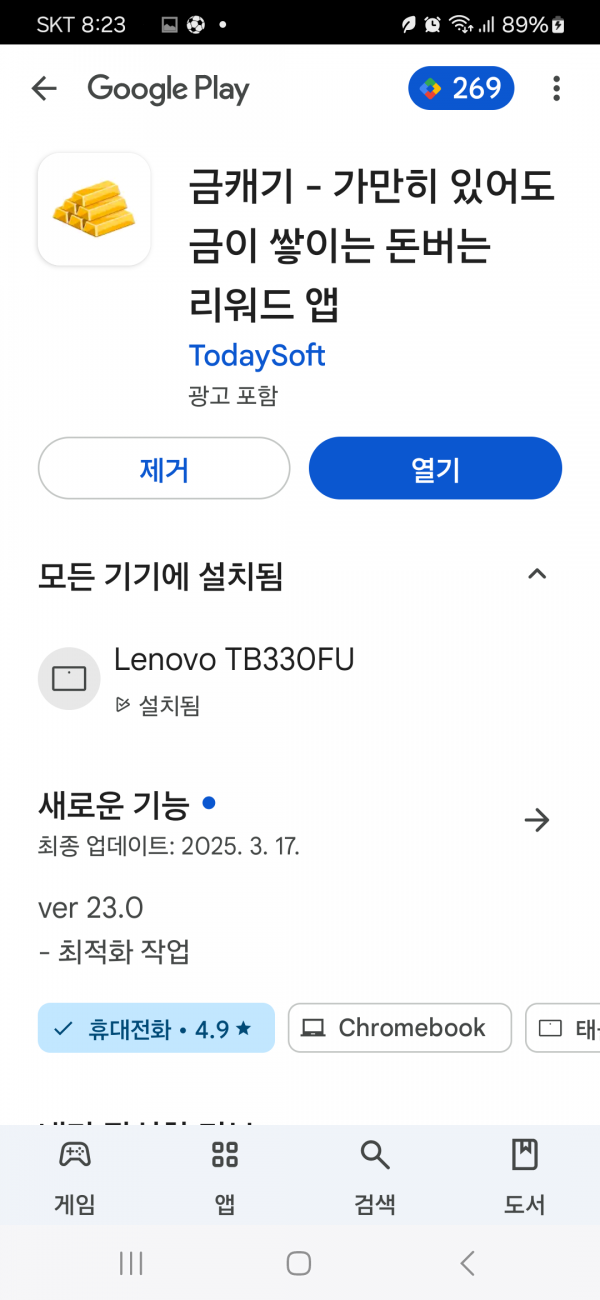600x1300 pixels.
Task: Switch to the 앱 tab
Action: click(225, 1176)
